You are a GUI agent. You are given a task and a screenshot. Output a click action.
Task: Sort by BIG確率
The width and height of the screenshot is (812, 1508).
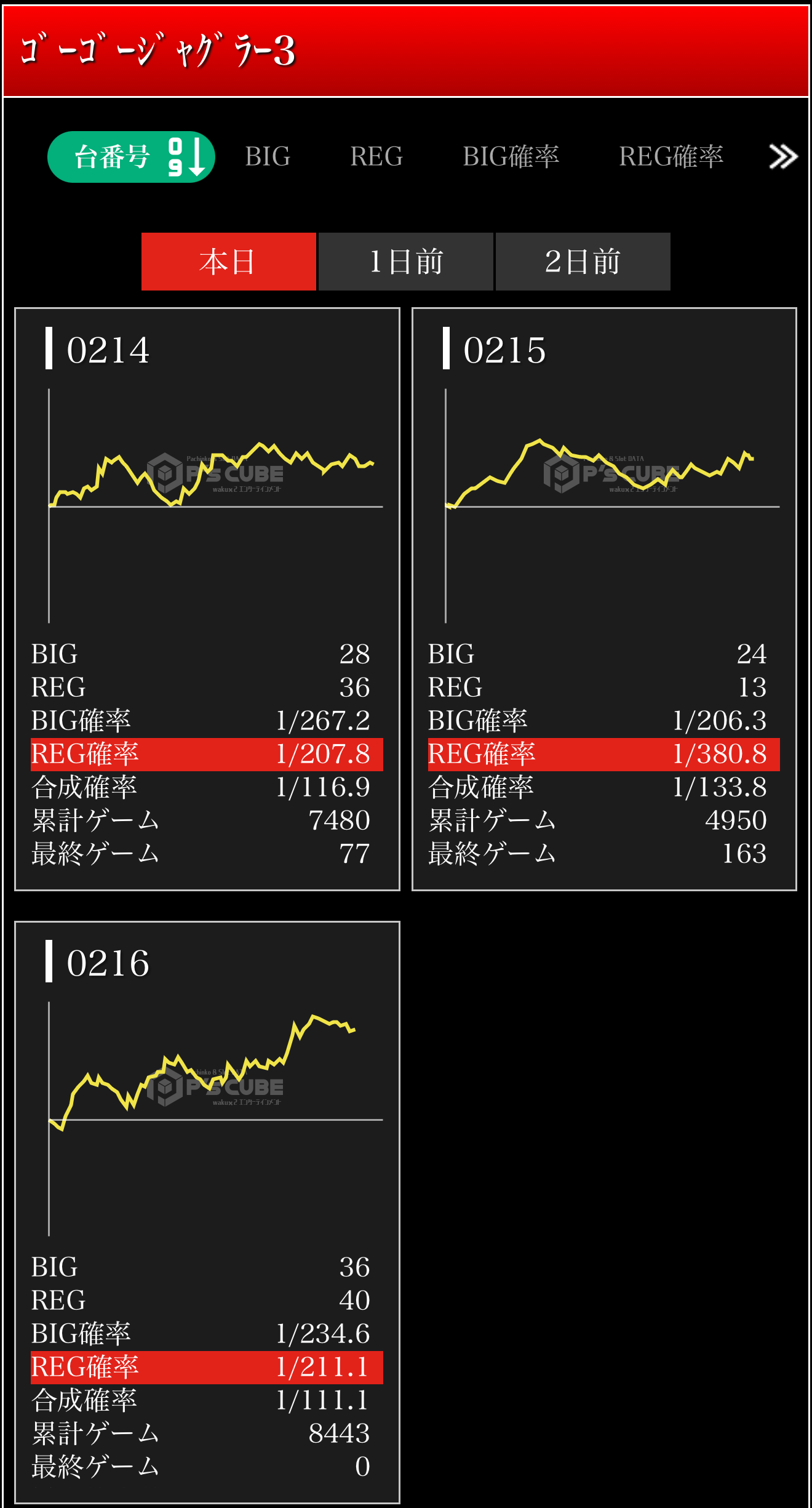pos(511,157)
